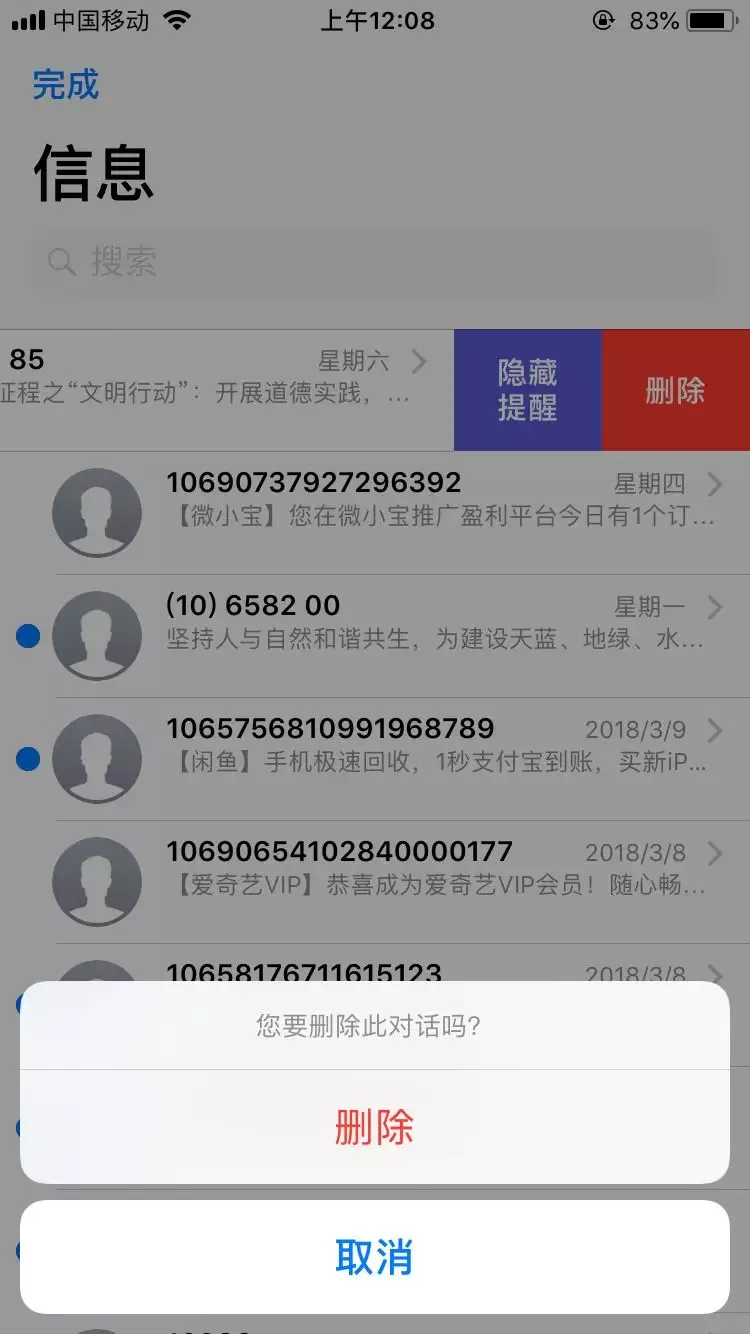Tap the avatar of conversation 10690737927296392

(x=97, y=512)
